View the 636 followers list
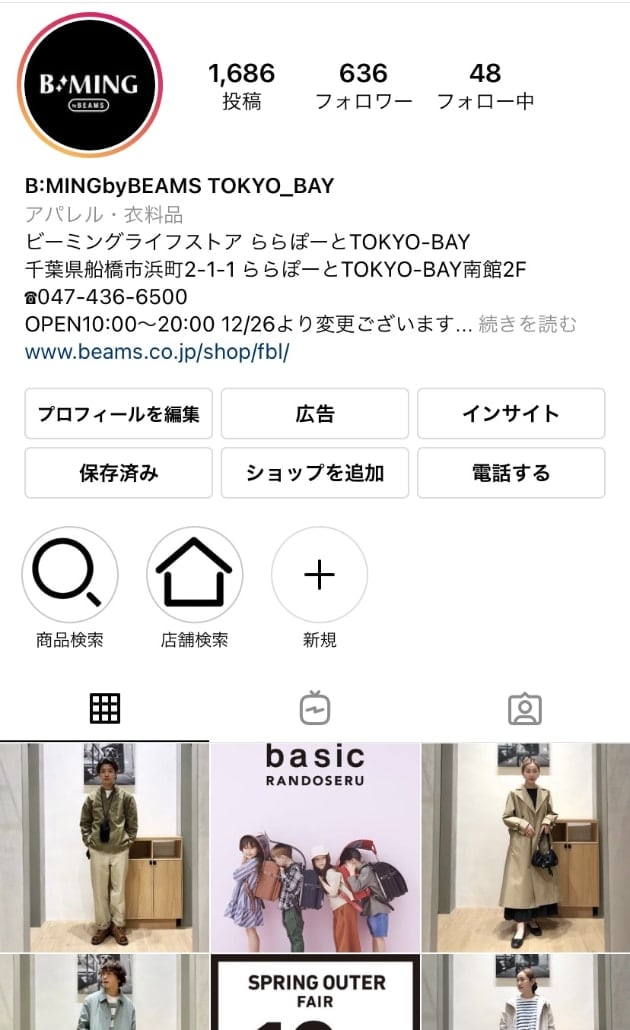This screenshot has height=1030, width=630. 363,86
